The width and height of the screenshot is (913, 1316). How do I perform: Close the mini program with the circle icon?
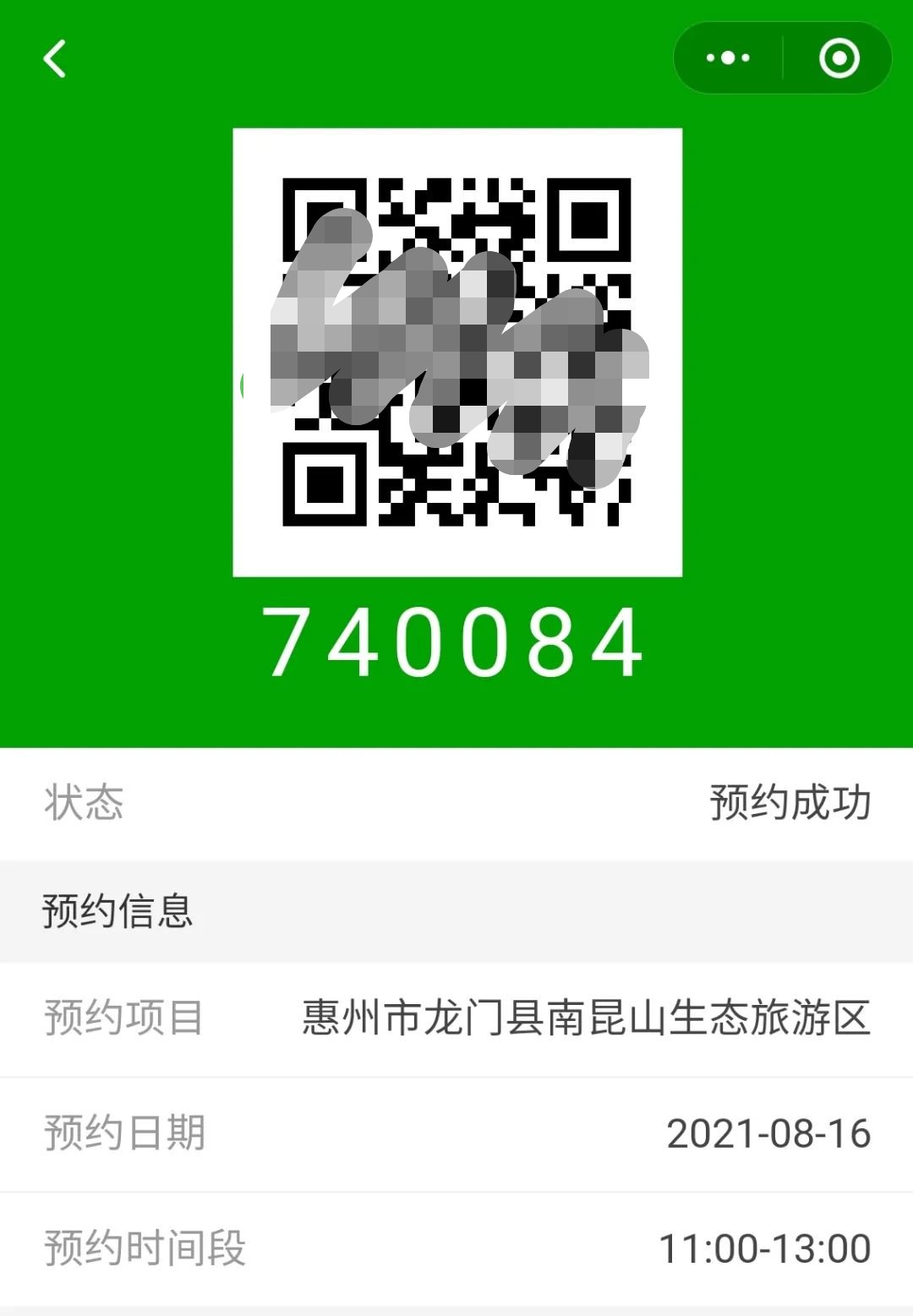[839, 58]
